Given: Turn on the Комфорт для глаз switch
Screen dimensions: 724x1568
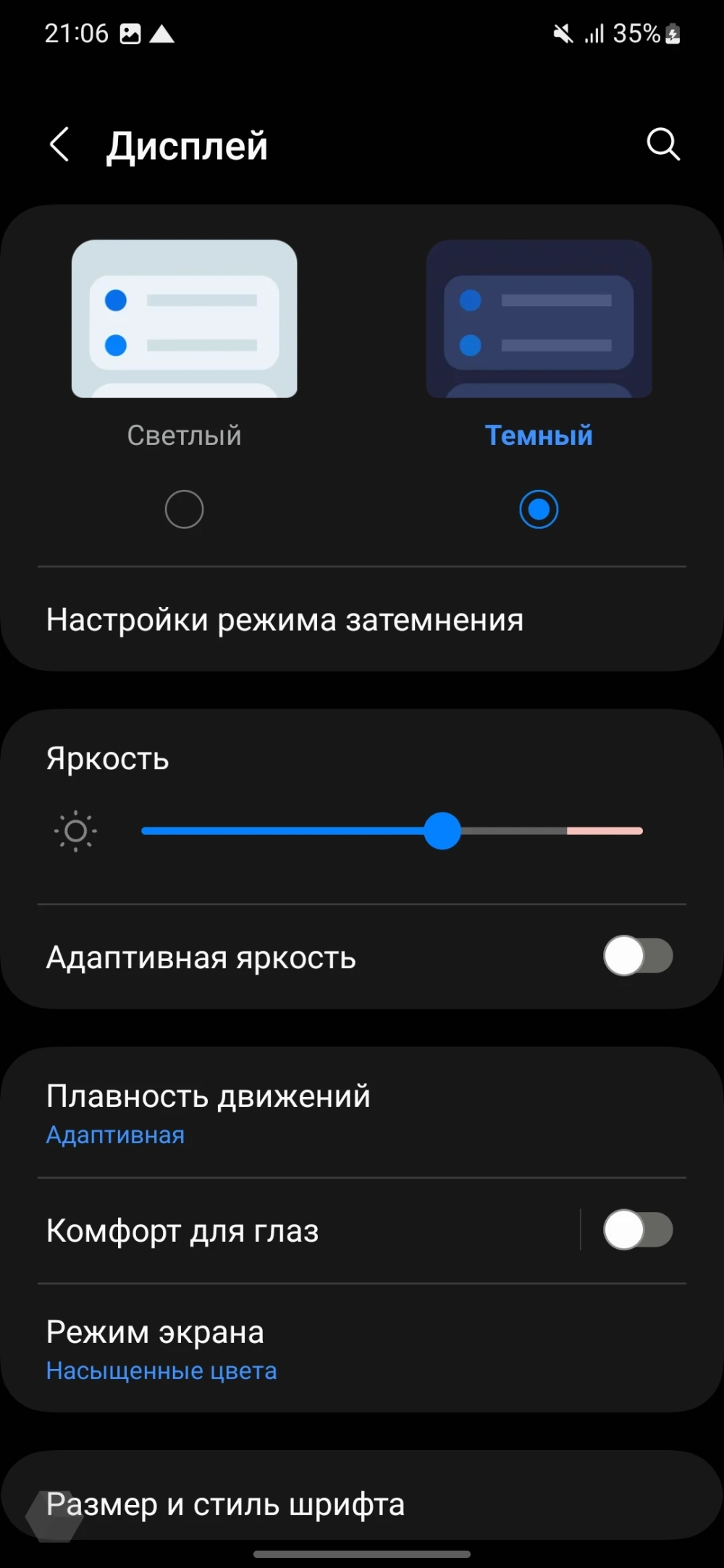Looking at the screenshot, I should pos(638,1230).
